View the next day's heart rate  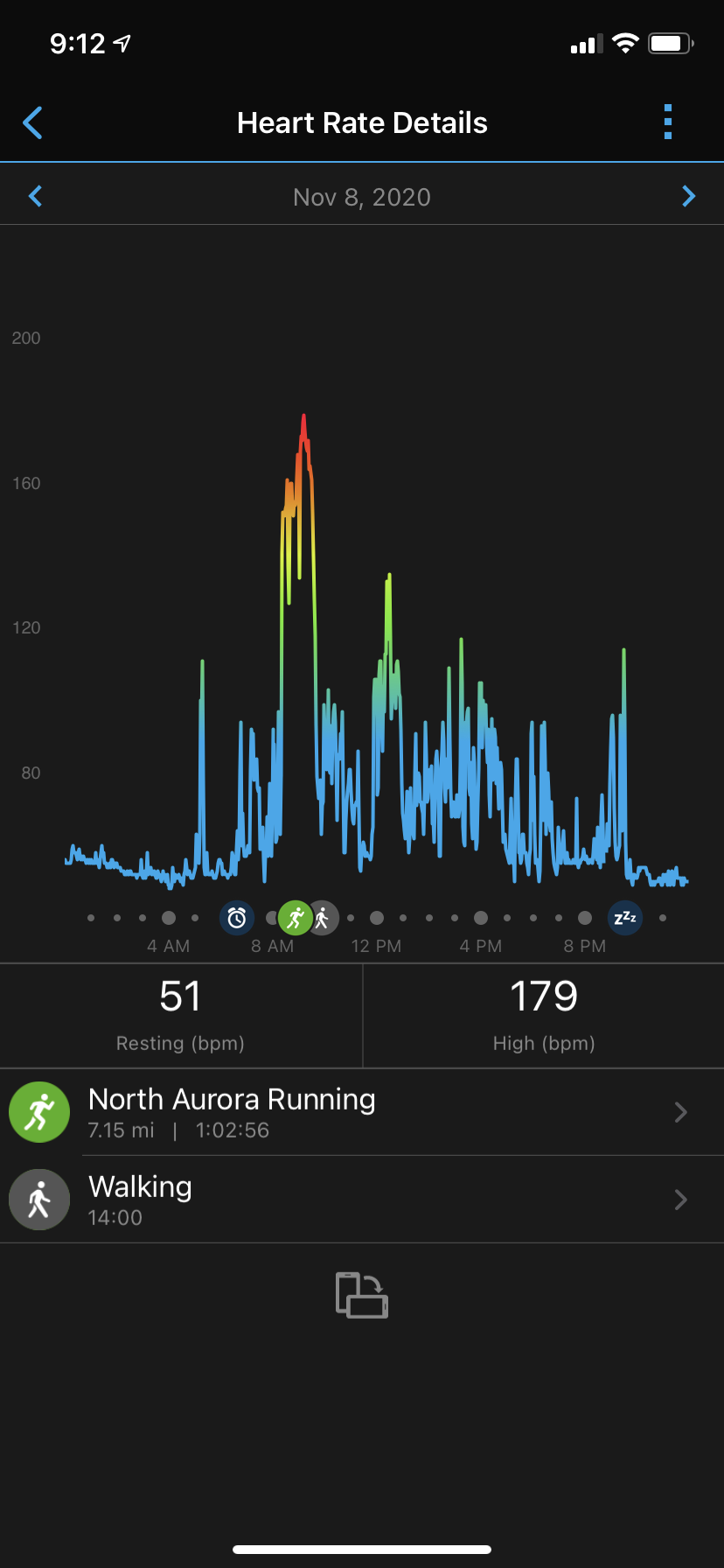pyautogui.click(x=688, y=196)
